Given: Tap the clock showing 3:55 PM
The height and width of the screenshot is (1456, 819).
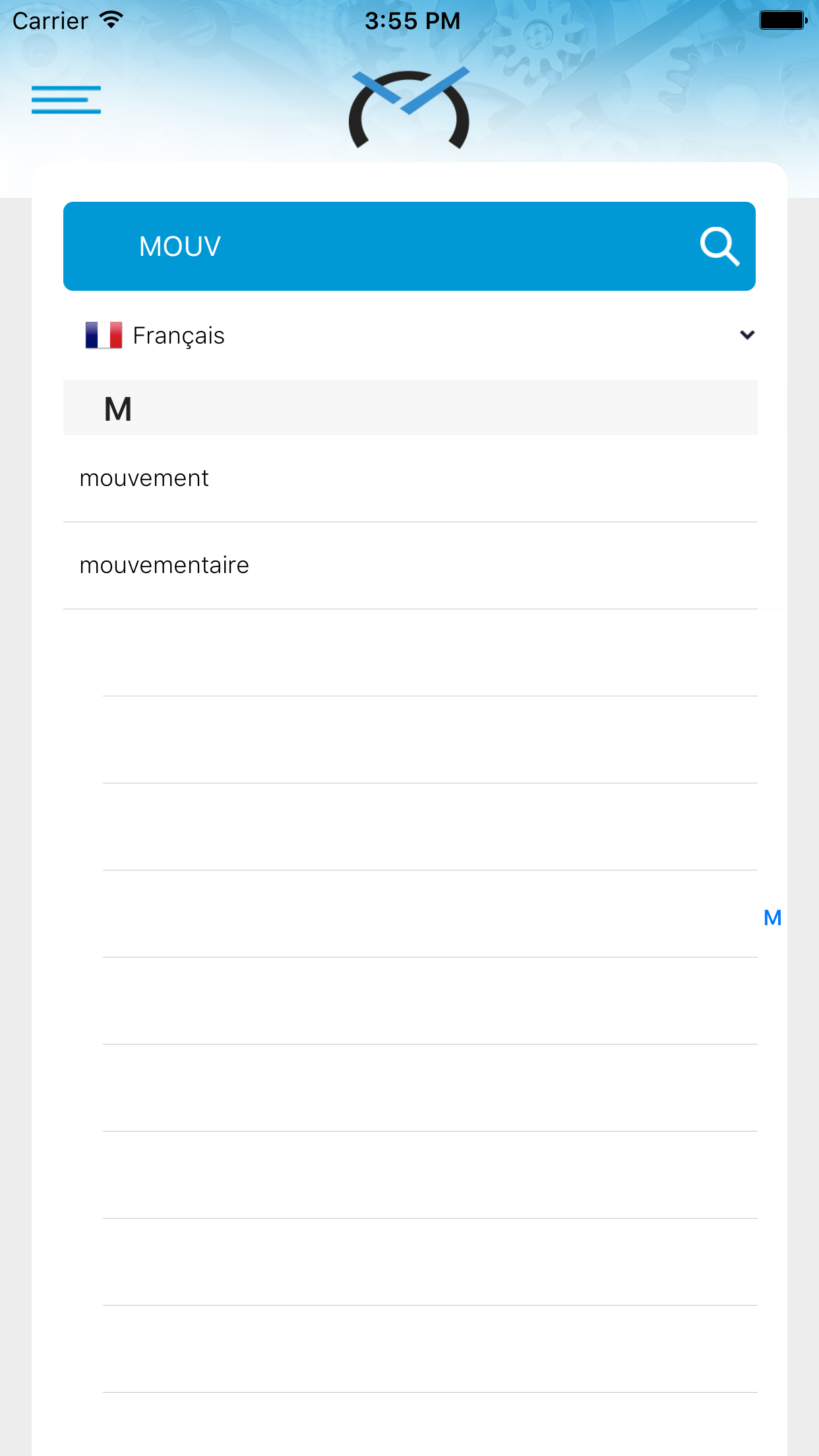Looking at the screenshot, I should 409,20.
